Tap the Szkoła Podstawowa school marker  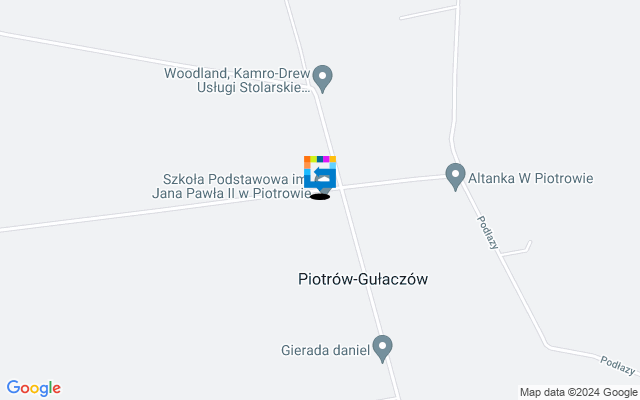point(320,174)
